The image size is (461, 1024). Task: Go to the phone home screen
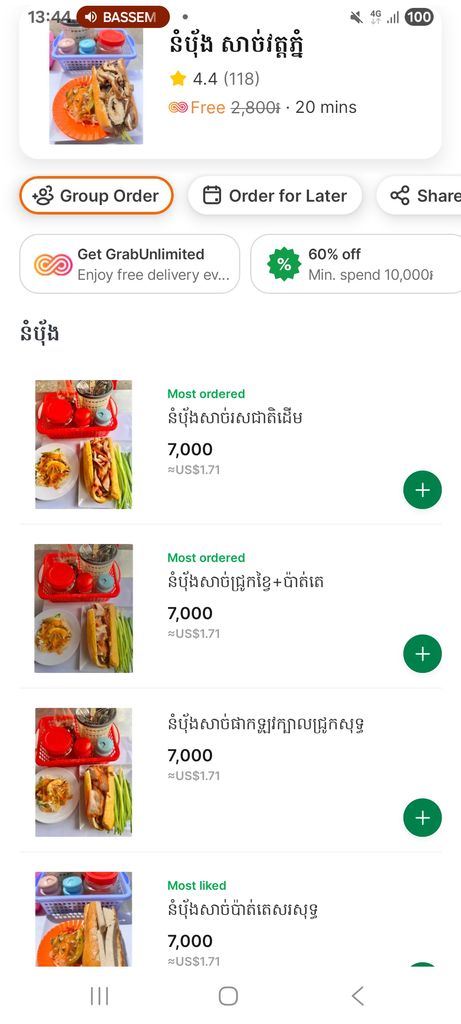tap(228, 995)
